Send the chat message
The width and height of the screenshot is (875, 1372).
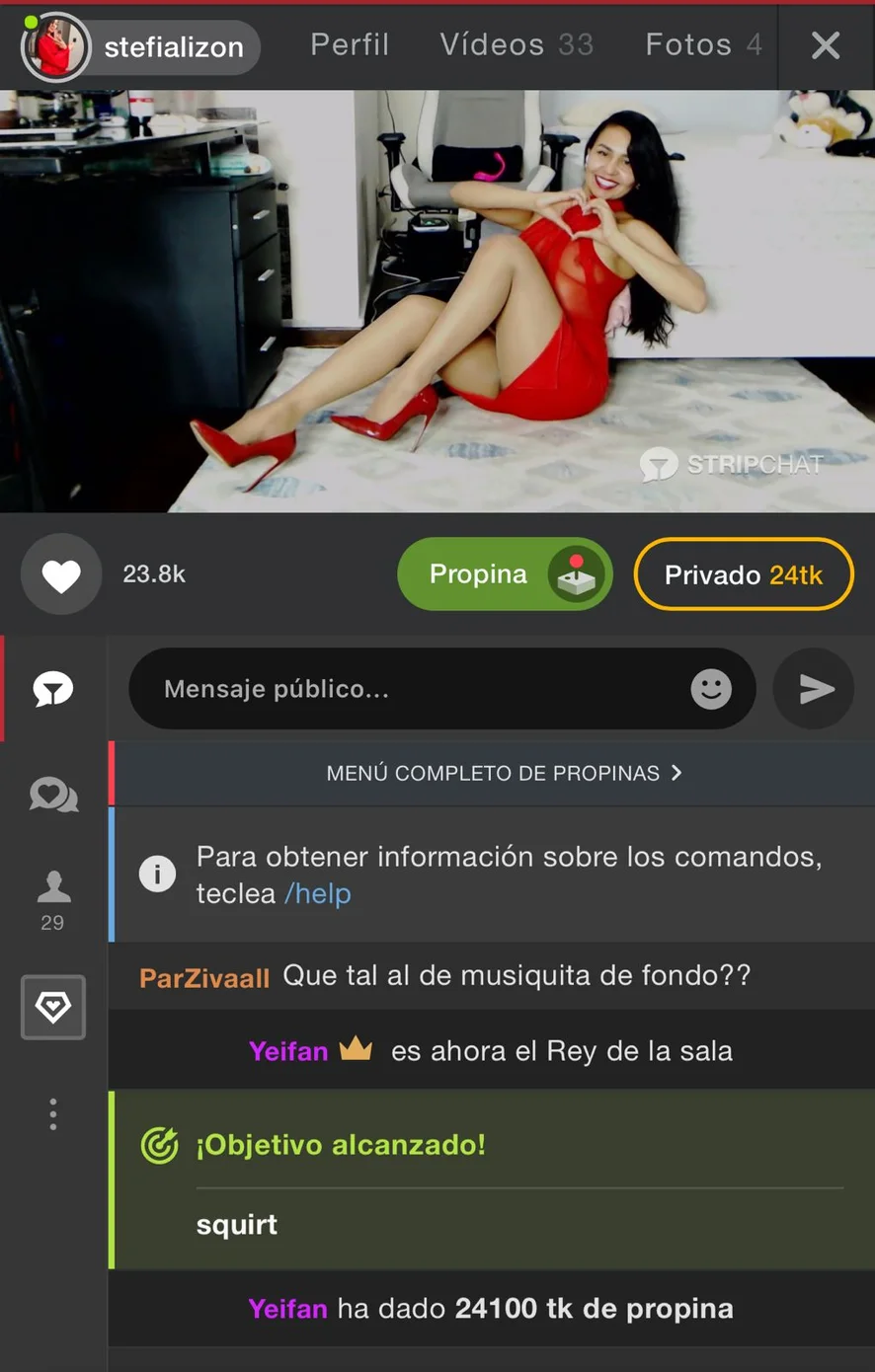(x=814, y=689)
